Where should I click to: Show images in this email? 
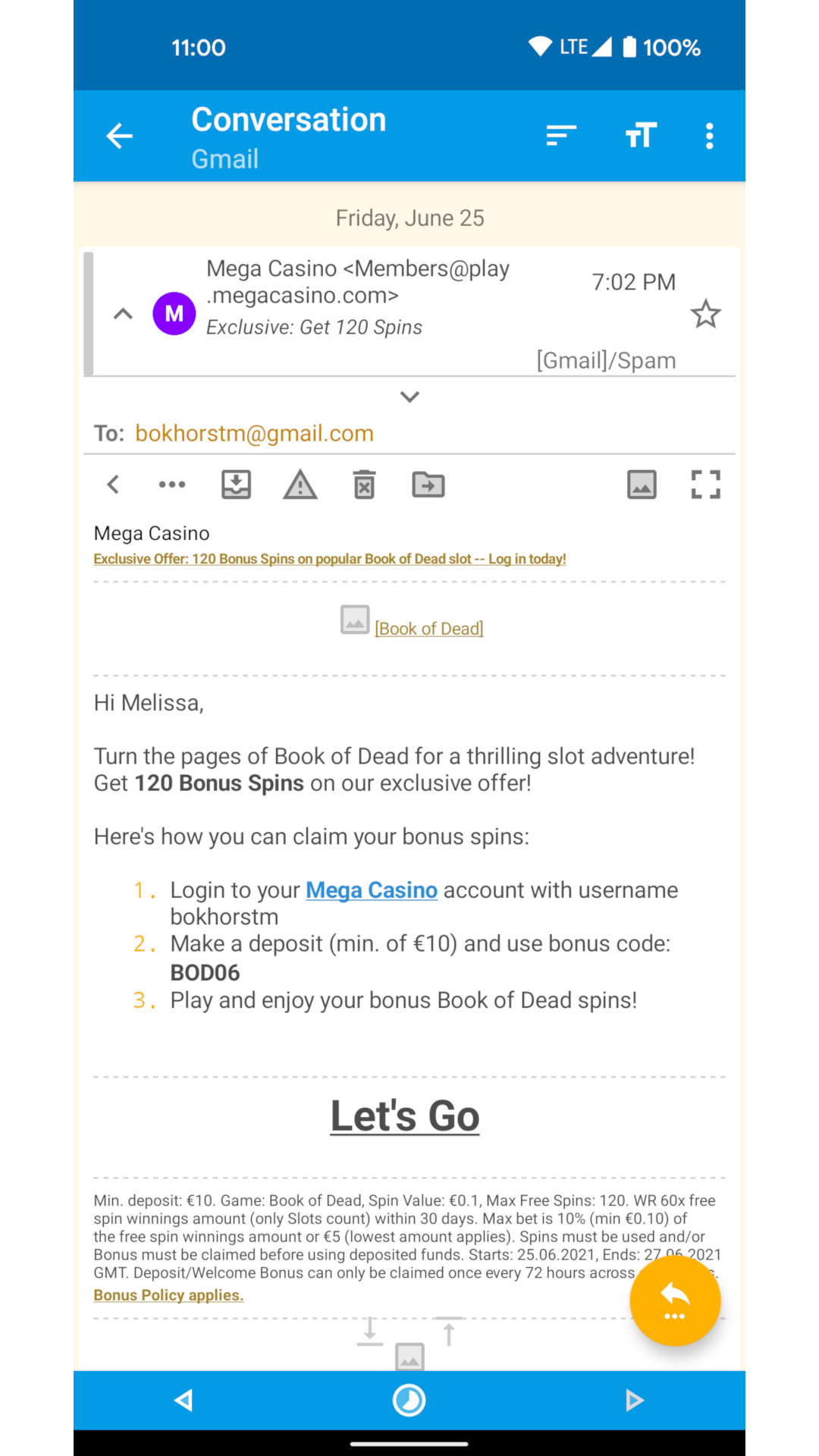coord(642,485)
